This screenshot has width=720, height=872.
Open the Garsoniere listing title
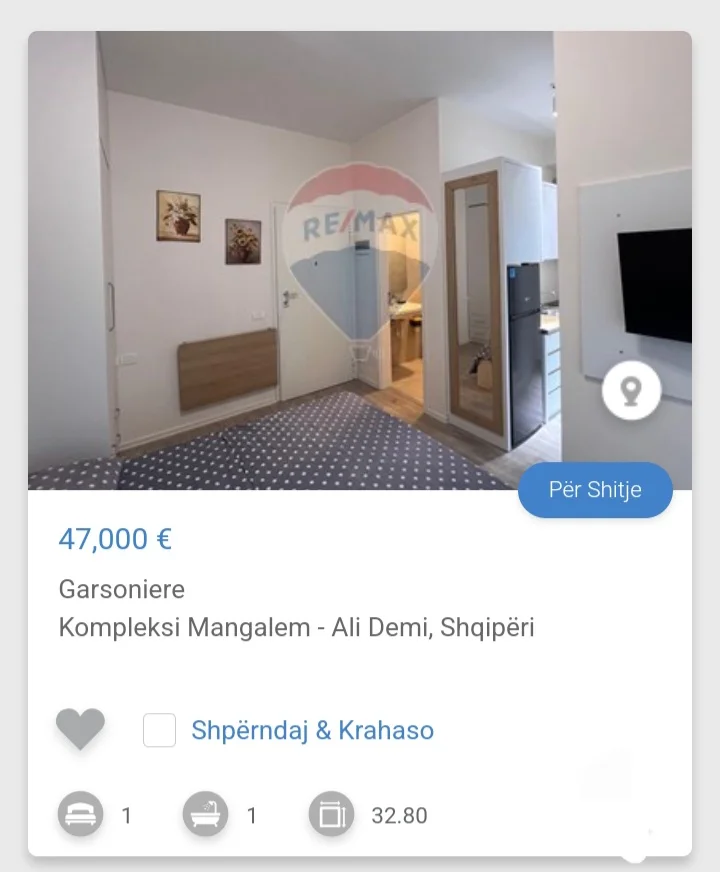pyautogui.click(x=122, y=589)
